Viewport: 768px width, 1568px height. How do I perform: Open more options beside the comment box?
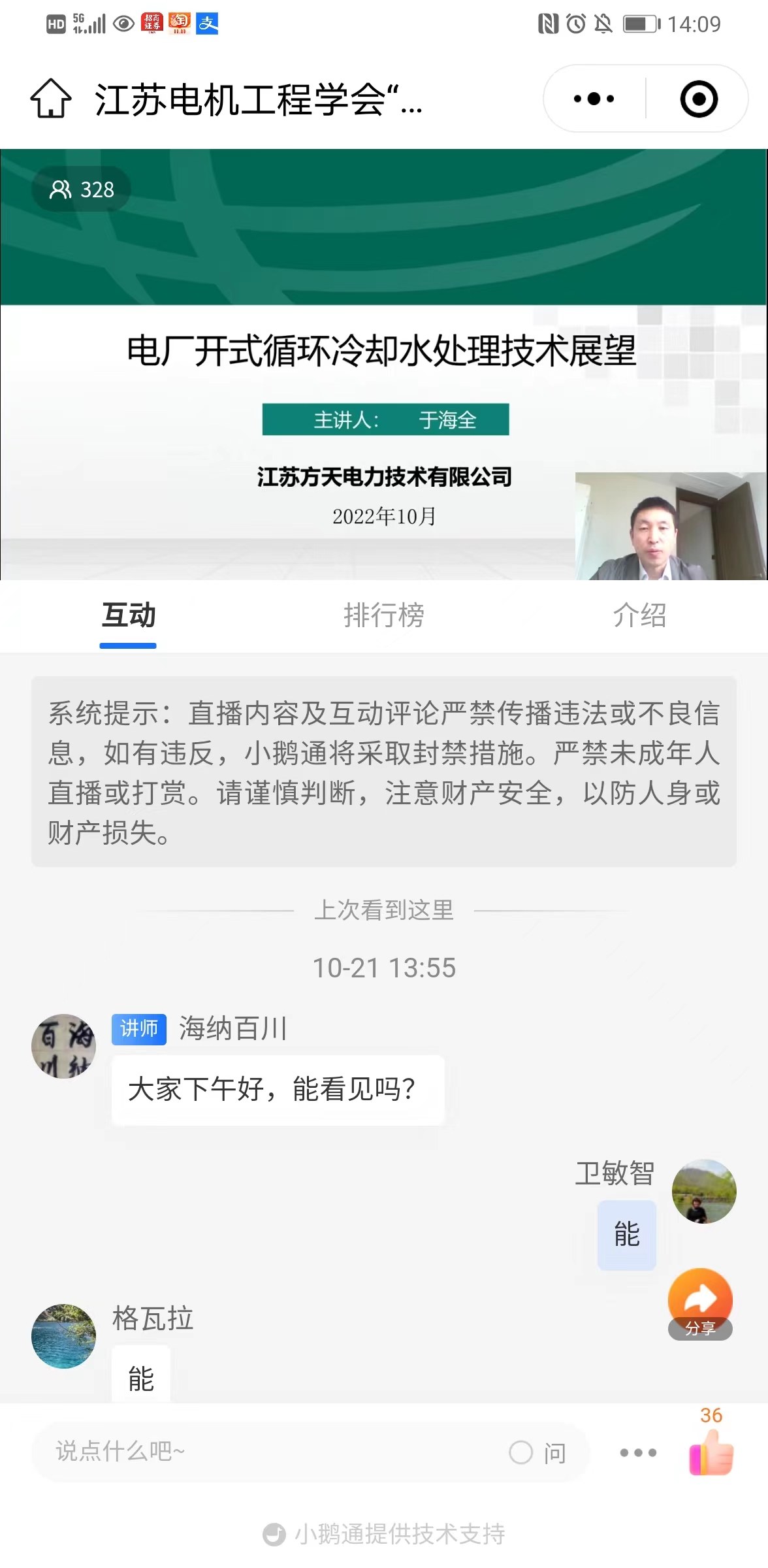pos(638,1452)
